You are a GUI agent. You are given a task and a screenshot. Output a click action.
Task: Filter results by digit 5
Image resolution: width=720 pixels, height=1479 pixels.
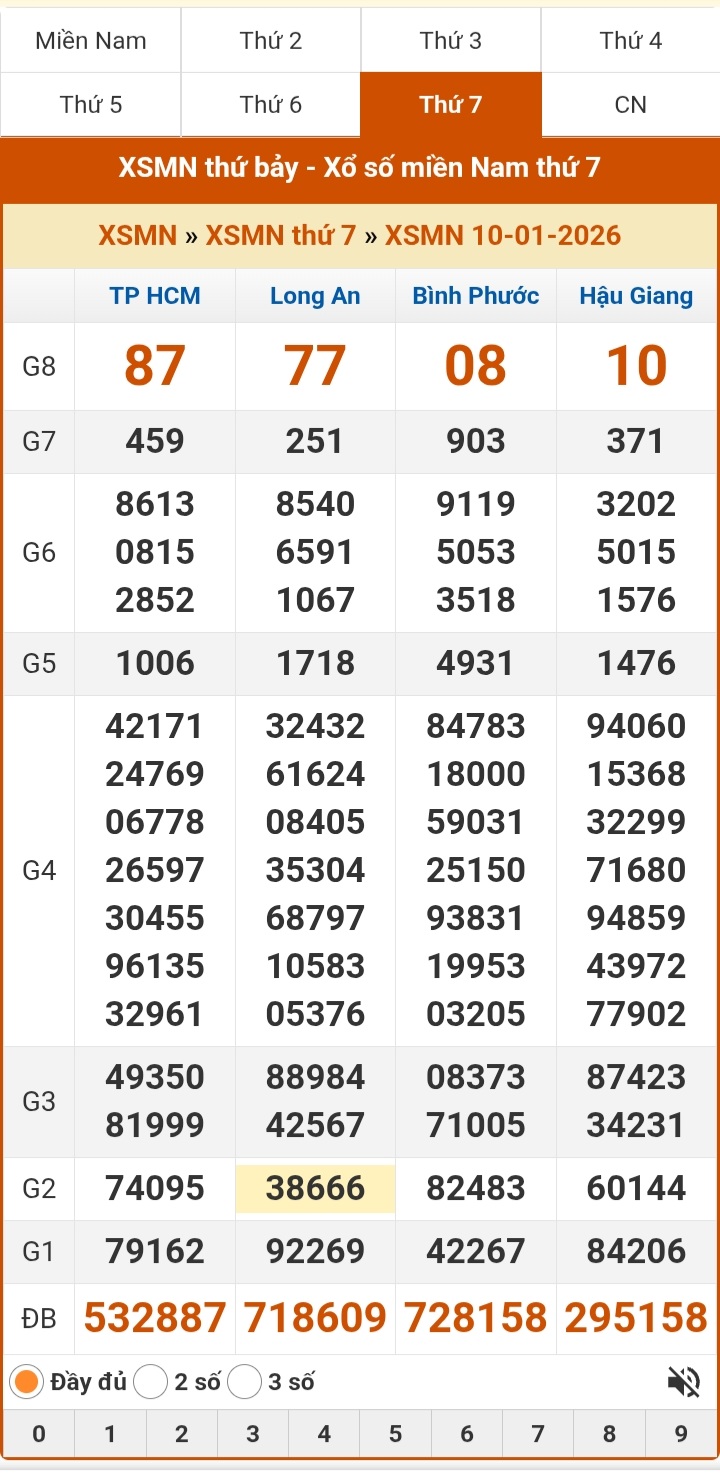395,1434
